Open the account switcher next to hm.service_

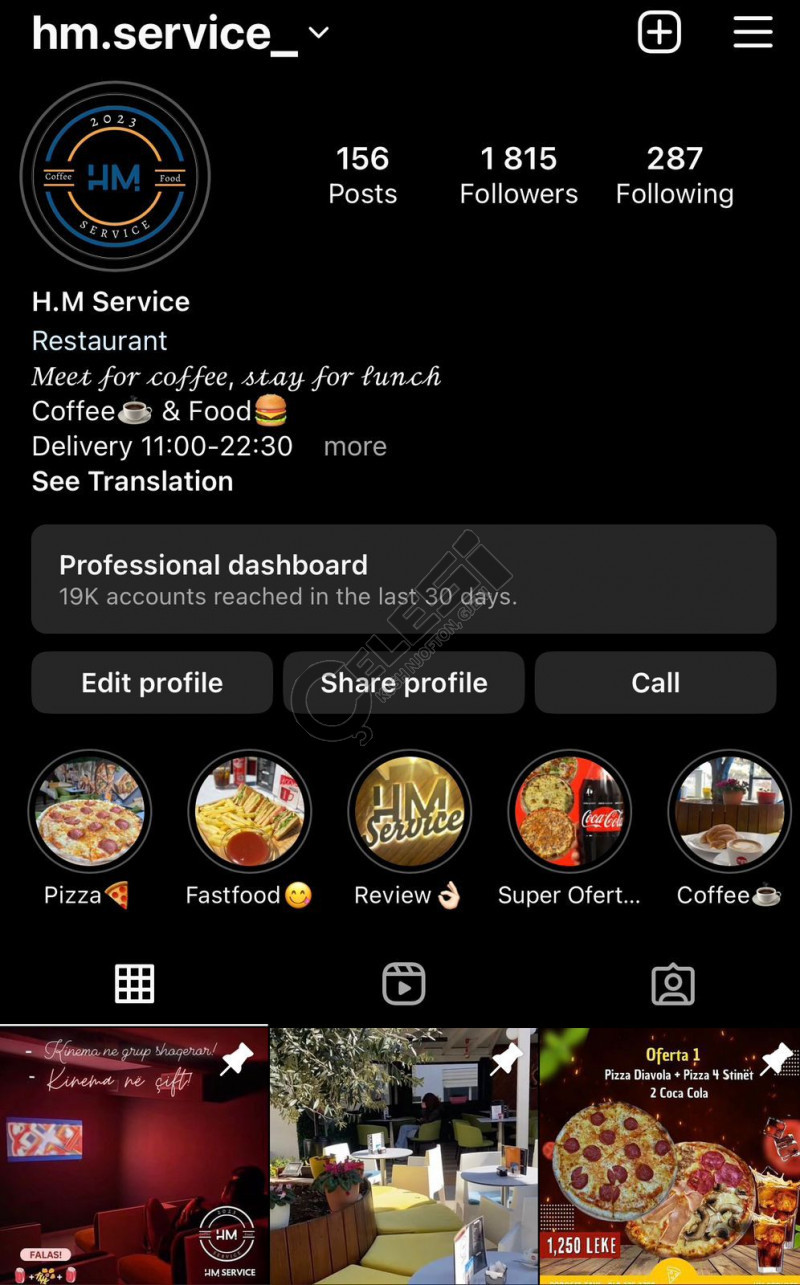[318, 33]
